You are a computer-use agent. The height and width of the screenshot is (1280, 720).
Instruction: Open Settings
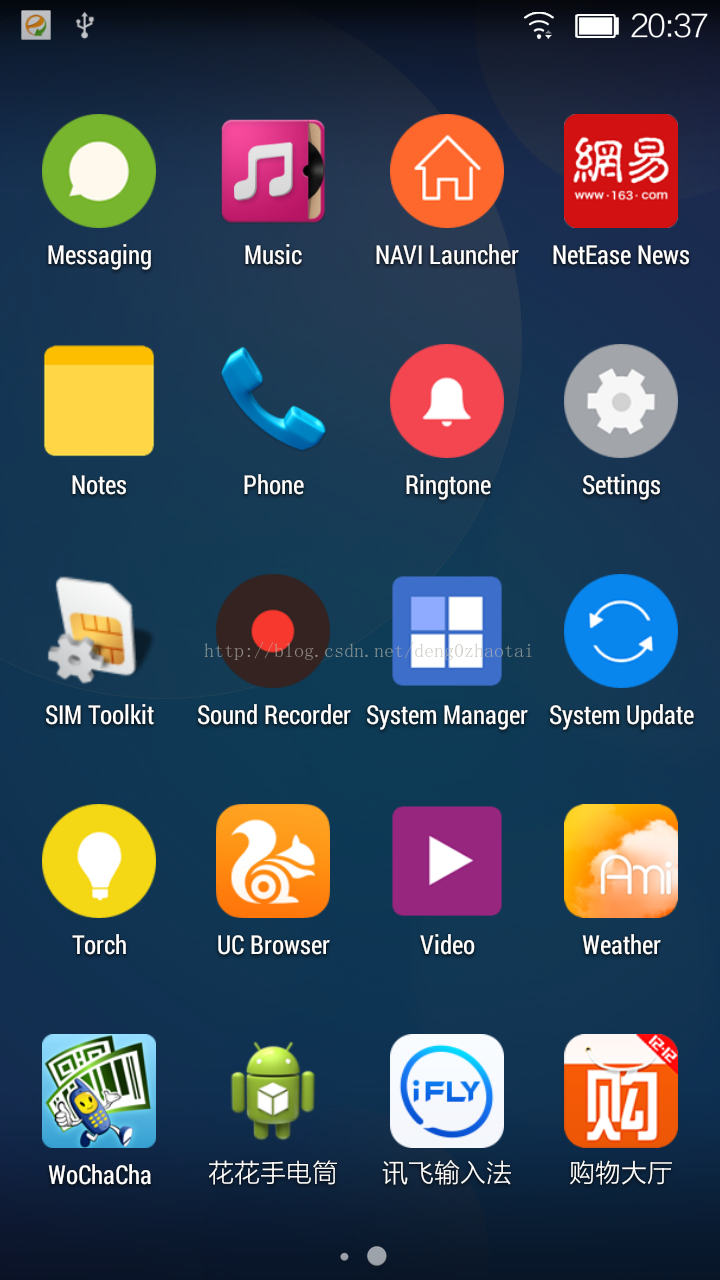(621, 401)
